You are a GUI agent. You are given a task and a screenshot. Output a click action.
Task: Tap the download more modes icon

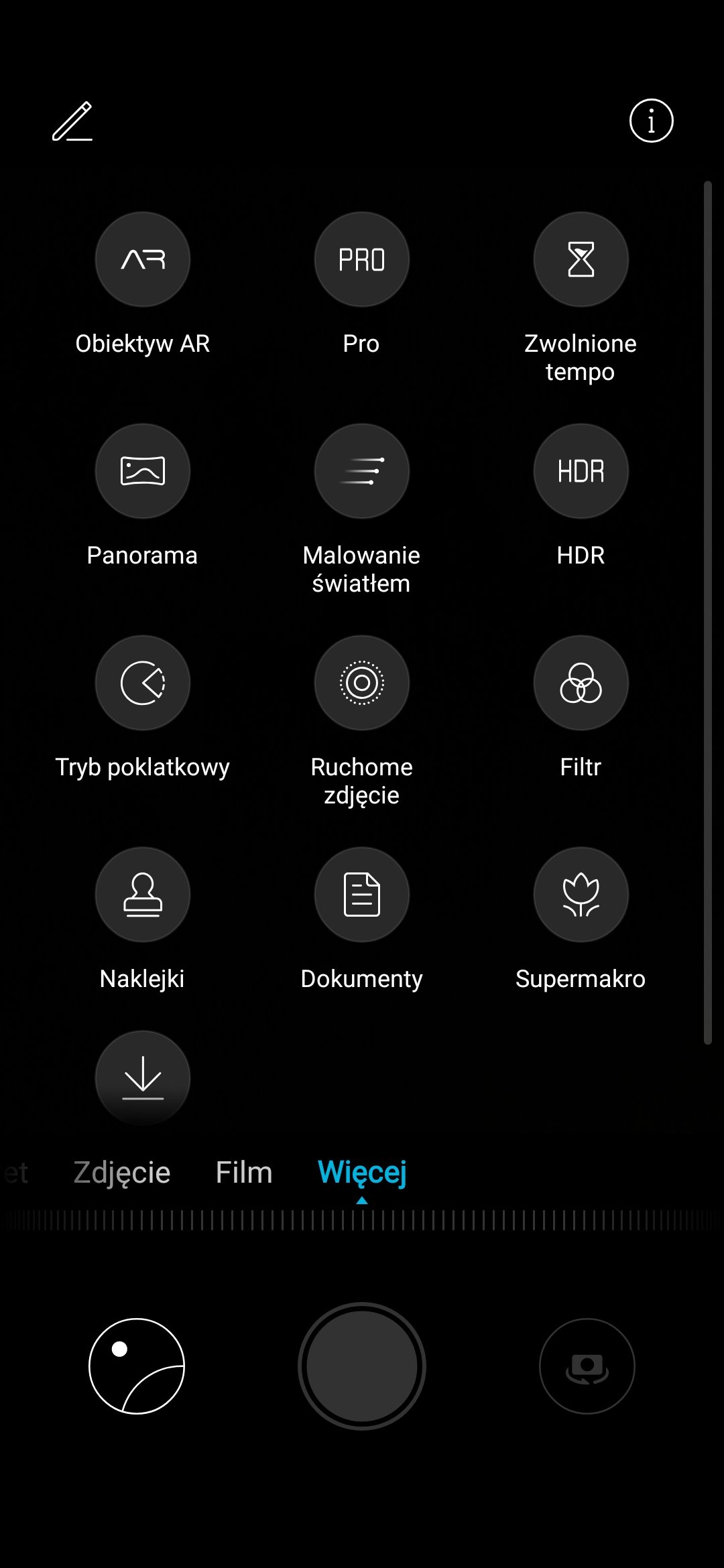[x=143, y=1077]
